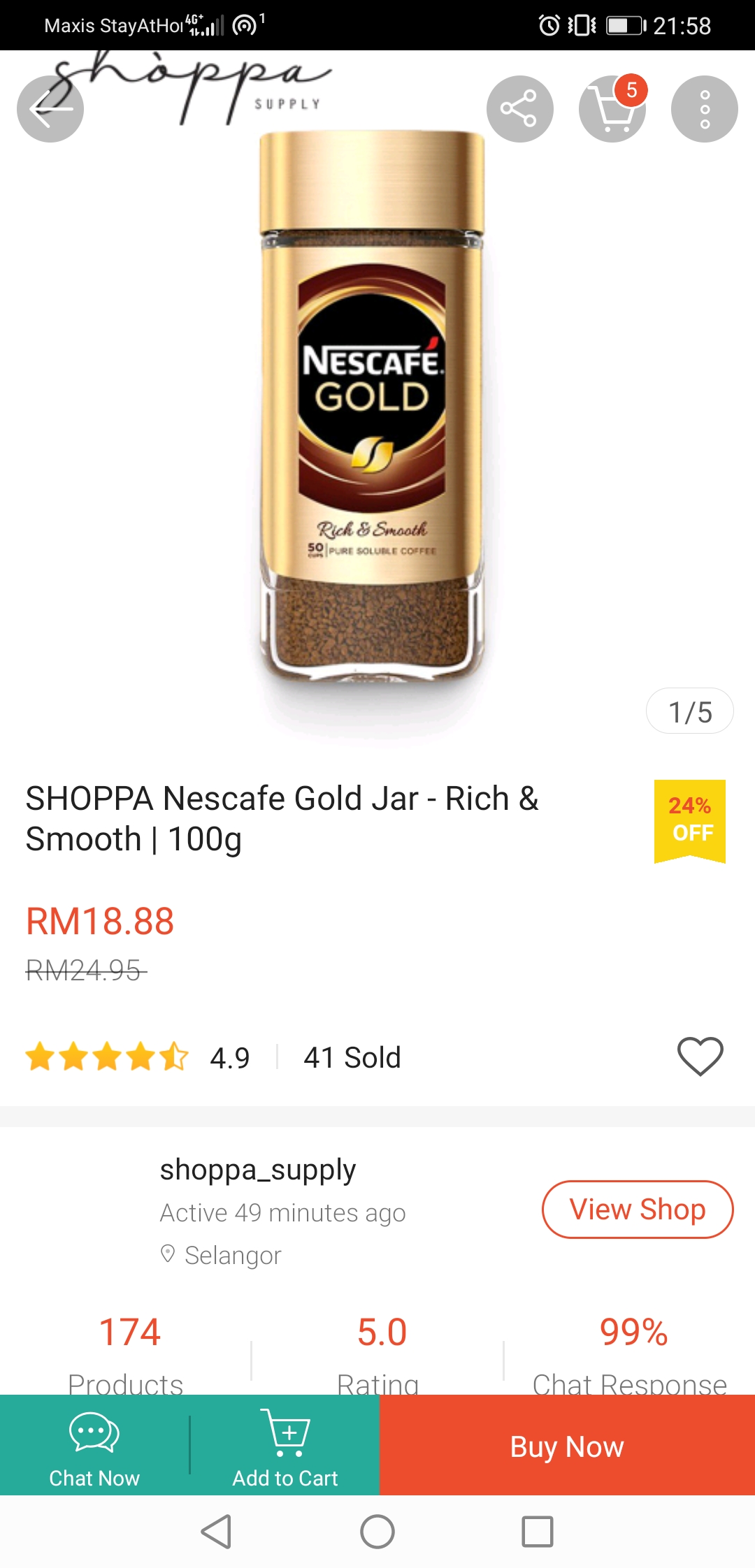755x1568 pixels.
Task: Open the recent apps overview
Action: (x=538, y=1532)
